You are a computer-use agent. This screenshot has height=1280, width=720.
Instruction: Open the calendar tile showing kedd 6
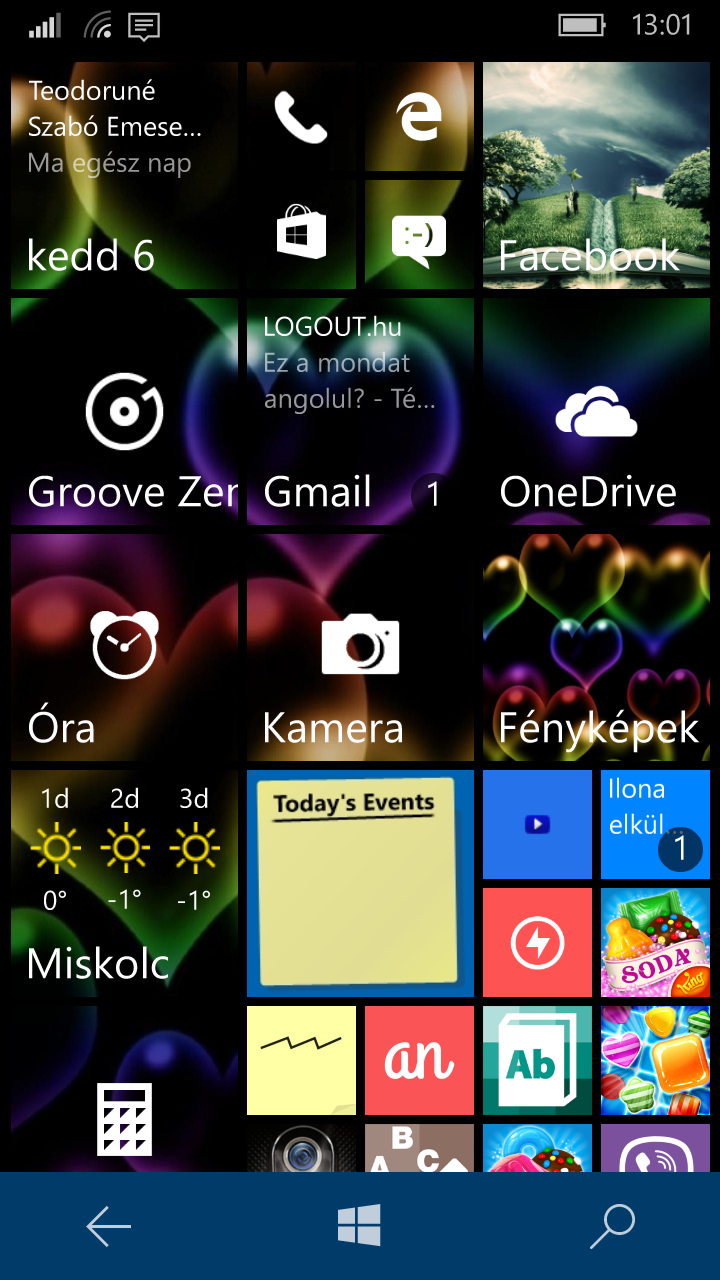coord(124,176)
